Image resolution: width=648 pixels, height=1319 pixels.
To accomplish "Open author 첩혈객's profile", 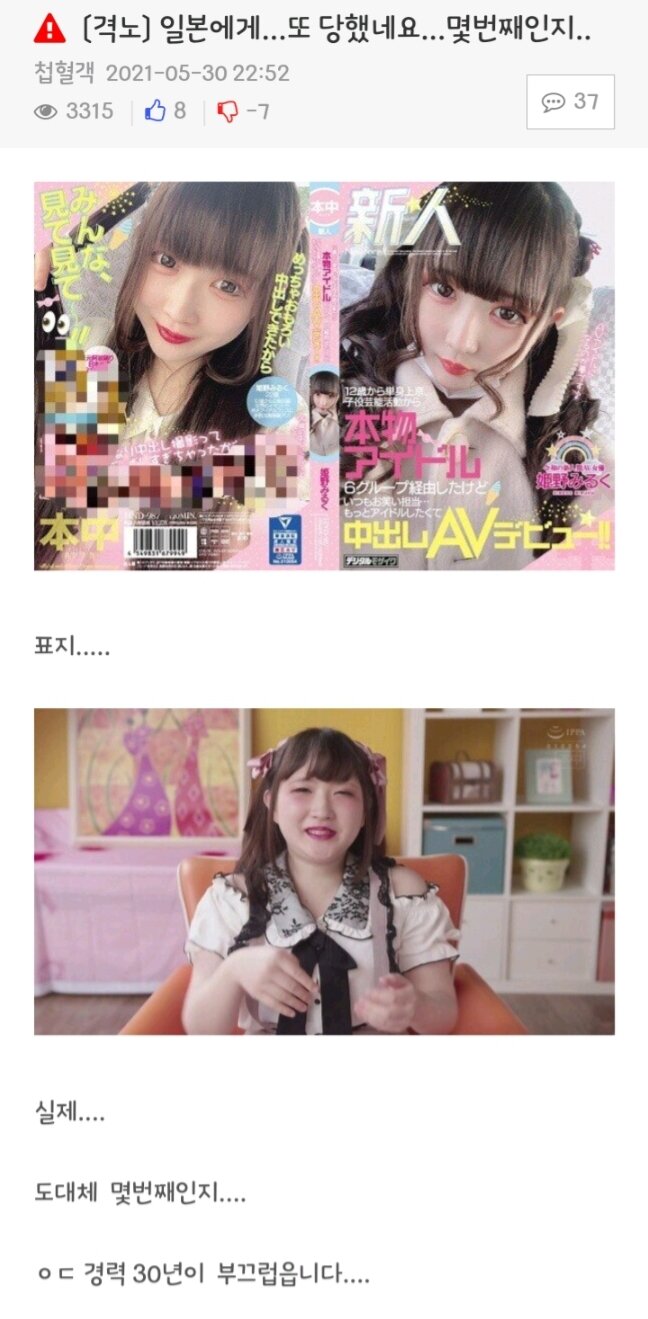I will tap(63, 73).
